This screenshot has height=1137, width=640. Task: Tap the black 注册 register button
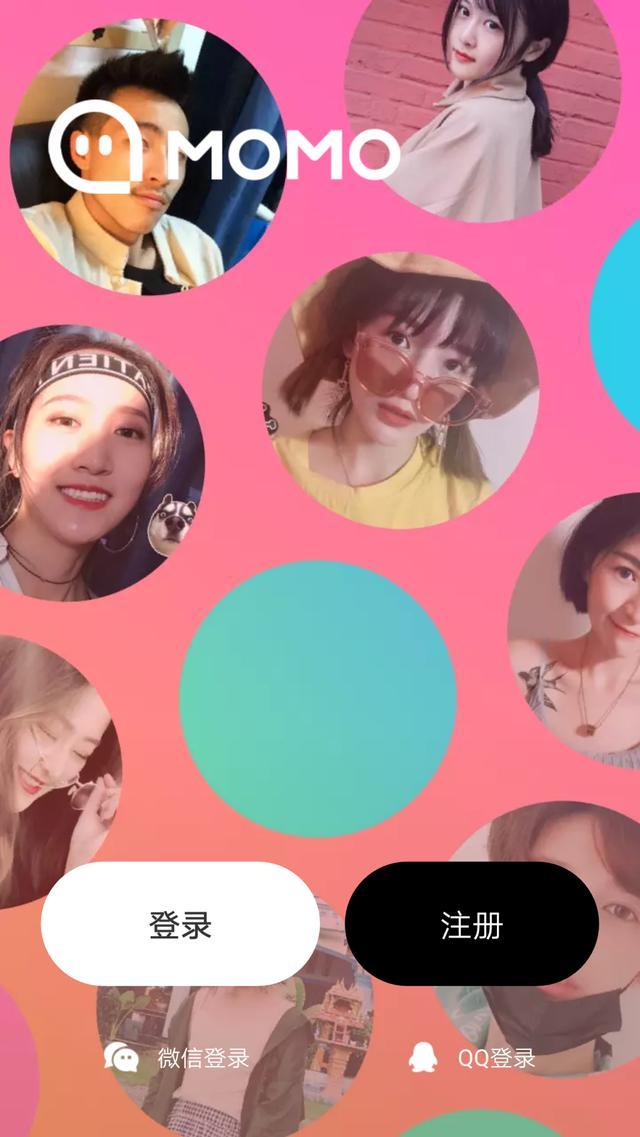click(x=471, y=924)
